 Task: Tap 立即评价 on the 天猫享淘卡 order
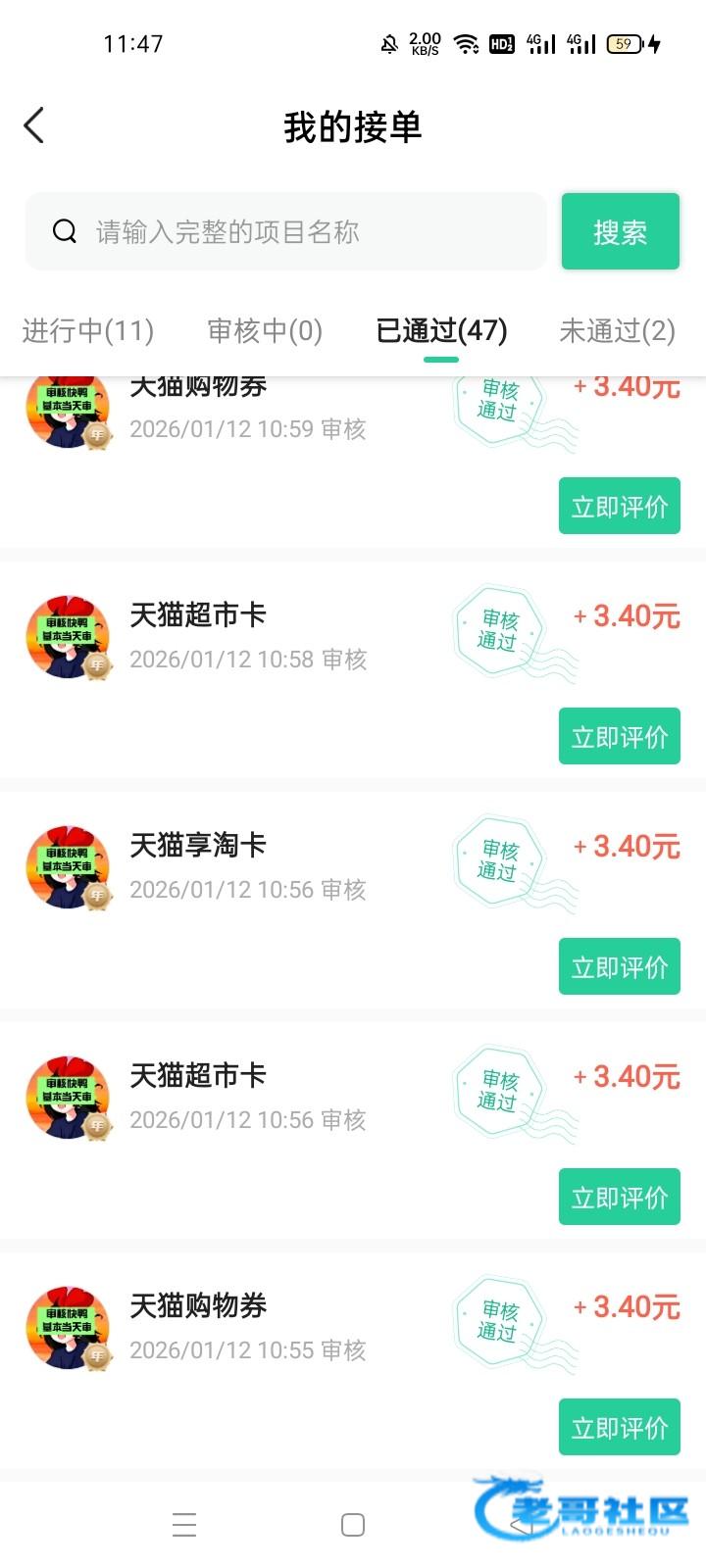(x=619, y=967)
